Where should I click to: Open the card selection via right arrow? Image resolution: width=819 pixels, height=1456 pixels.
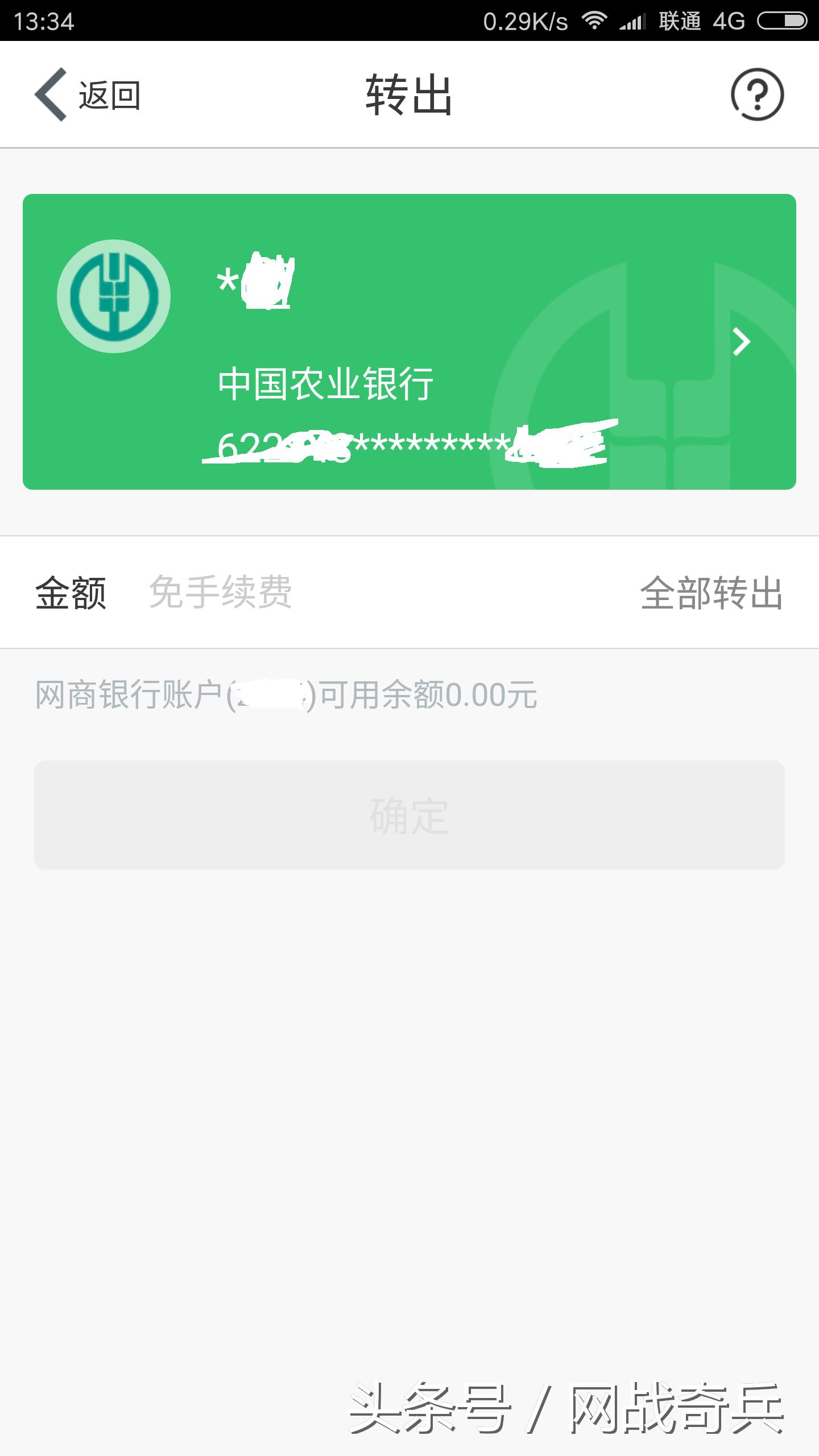coord(743,341)
